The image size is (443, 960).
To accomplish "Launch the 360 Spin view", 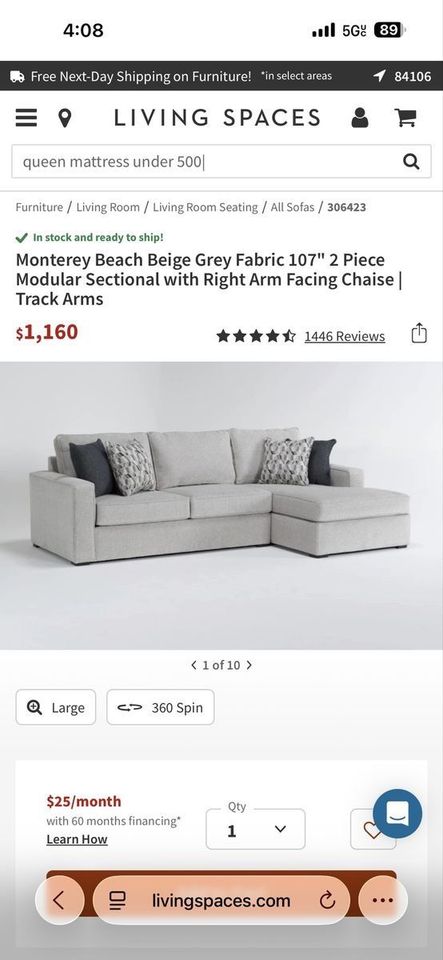I will coord(160,707).
